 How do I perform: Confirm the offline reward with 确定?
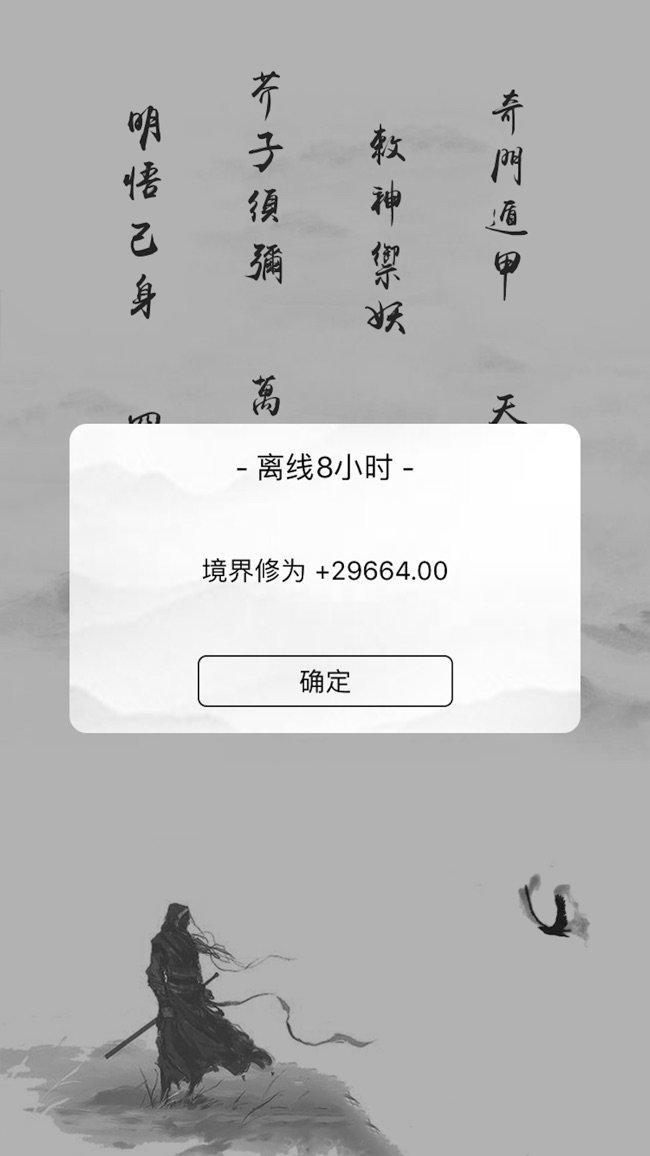click(325, 681)
